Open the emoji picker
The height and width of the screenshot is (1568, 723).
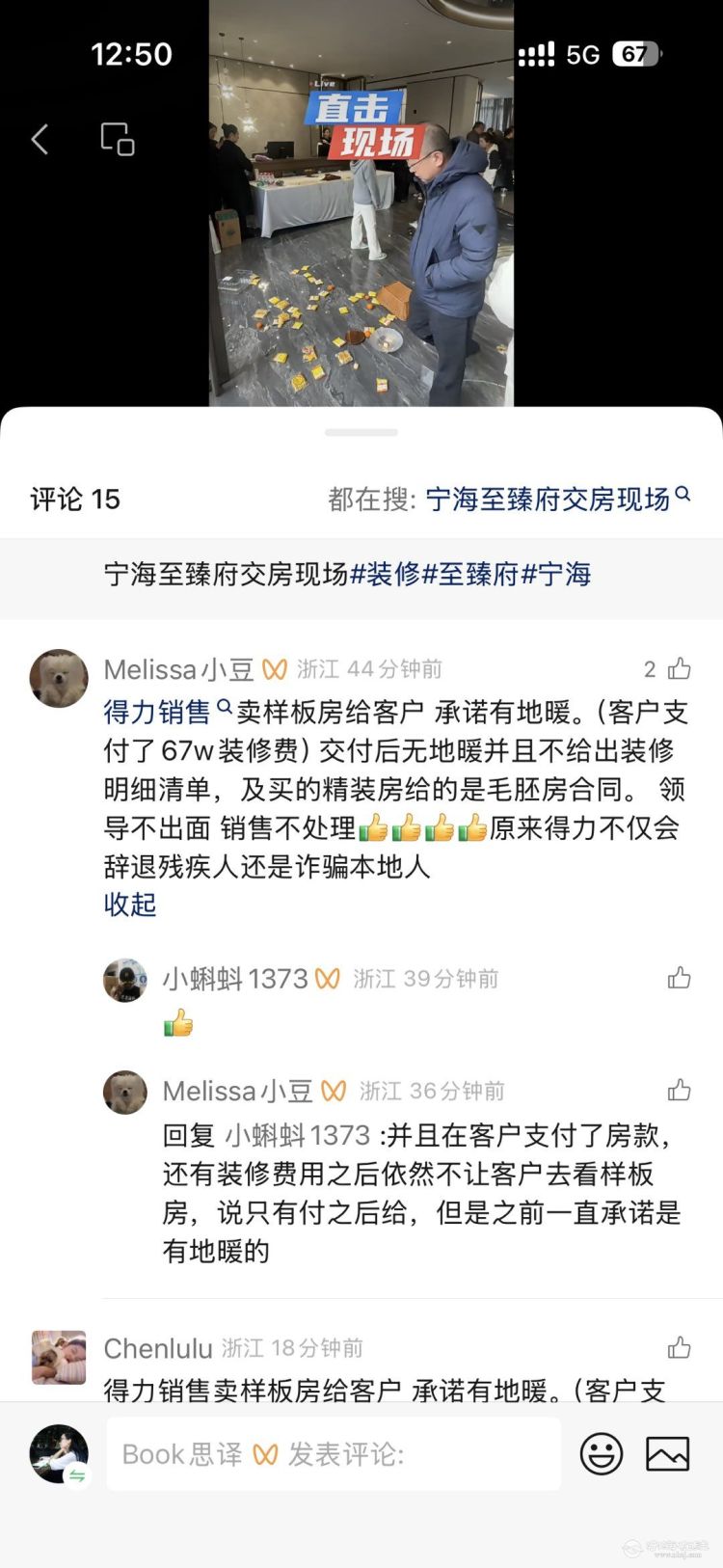point(601,1453)
